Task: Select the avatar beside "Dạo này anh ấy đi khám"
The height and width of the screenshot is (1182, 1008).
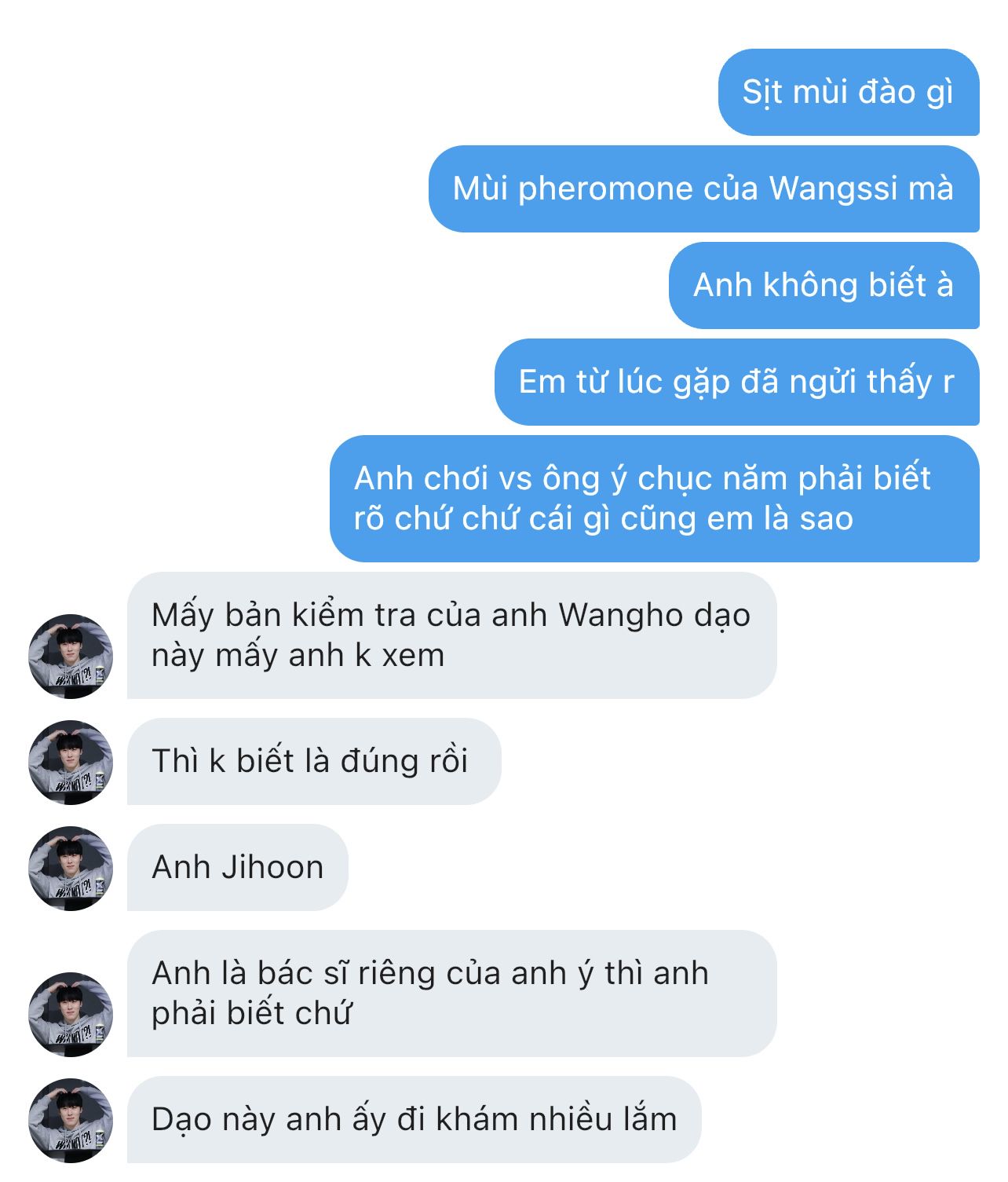Action: click(71, 1121)
